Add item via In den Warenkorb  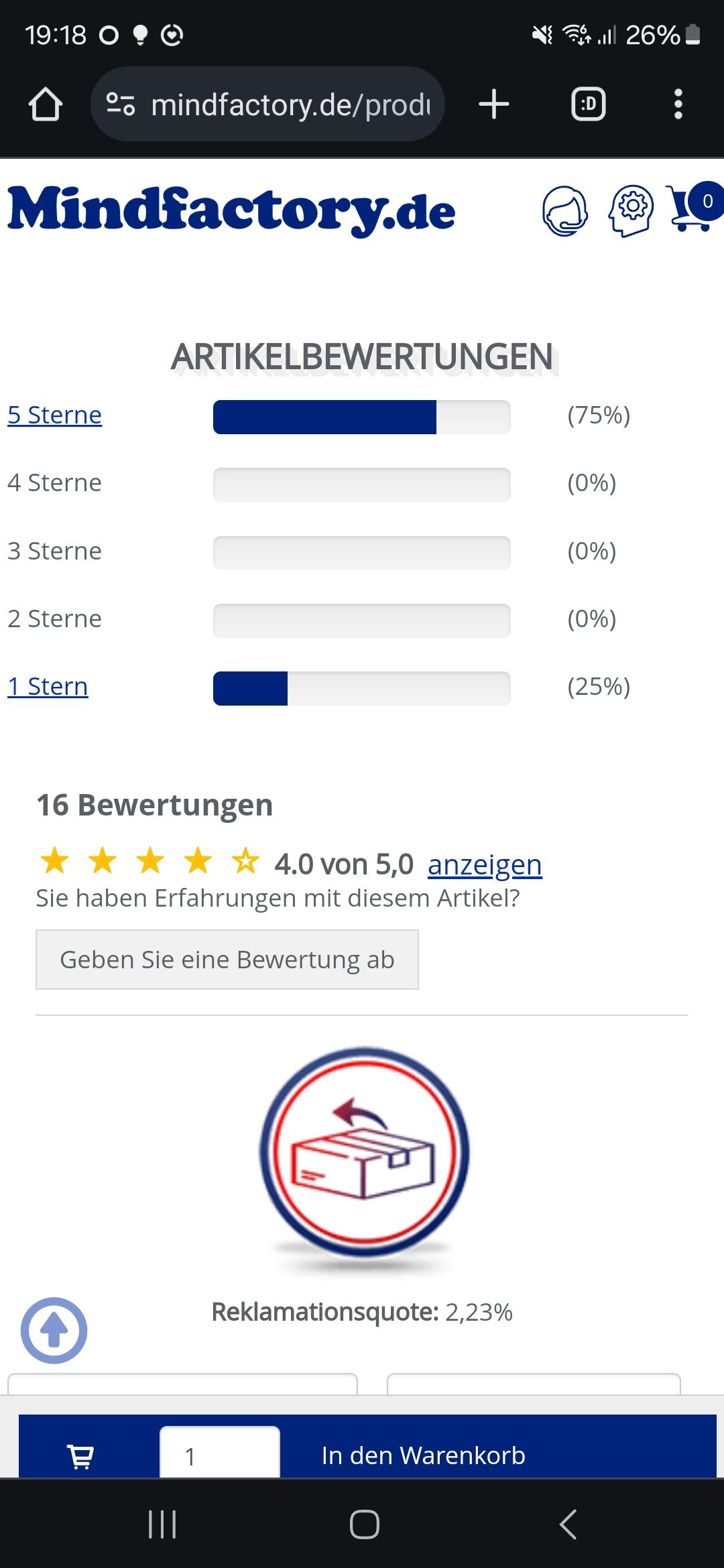[424, 1455]
